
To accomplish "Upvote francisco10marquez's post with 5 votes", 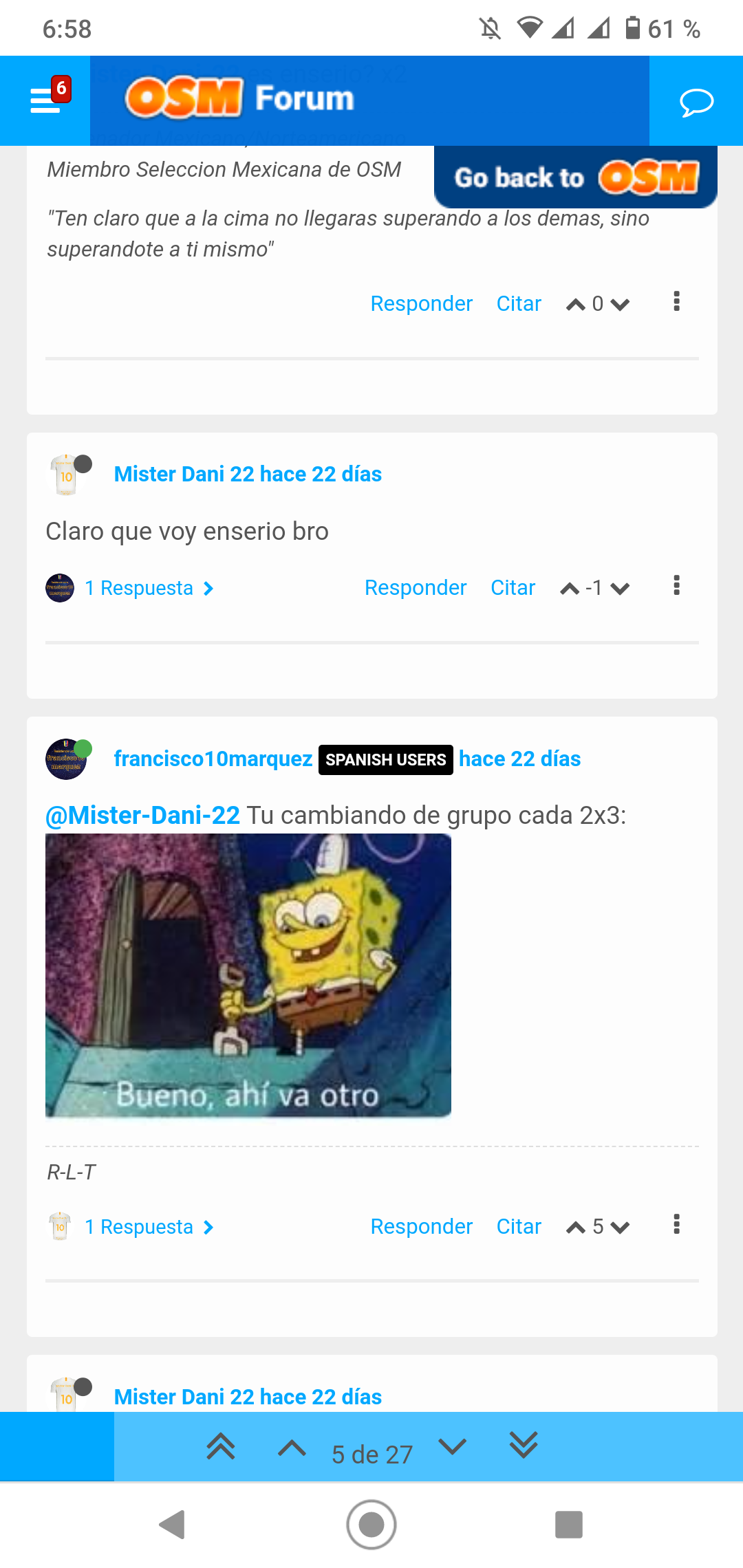I will click(x=575, y=1228).
